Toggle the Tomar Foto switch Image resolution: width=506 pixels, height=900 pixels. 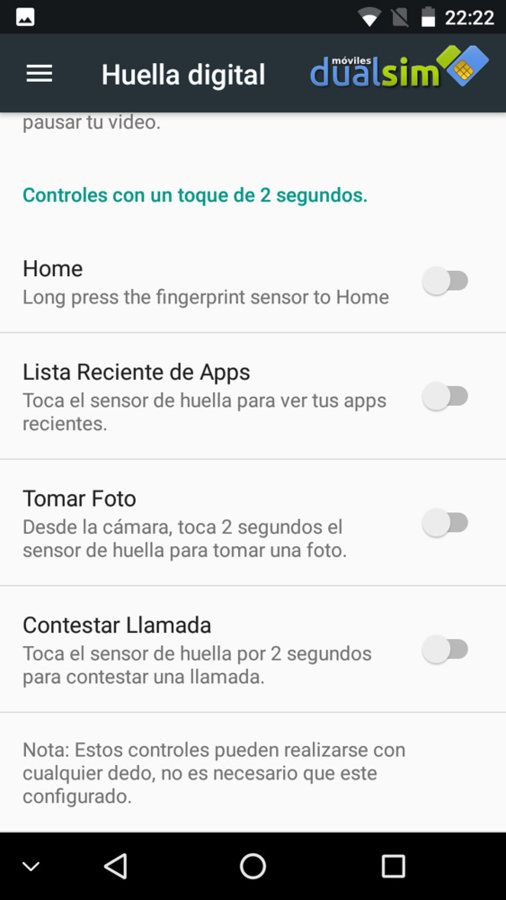tap(445, 523)
